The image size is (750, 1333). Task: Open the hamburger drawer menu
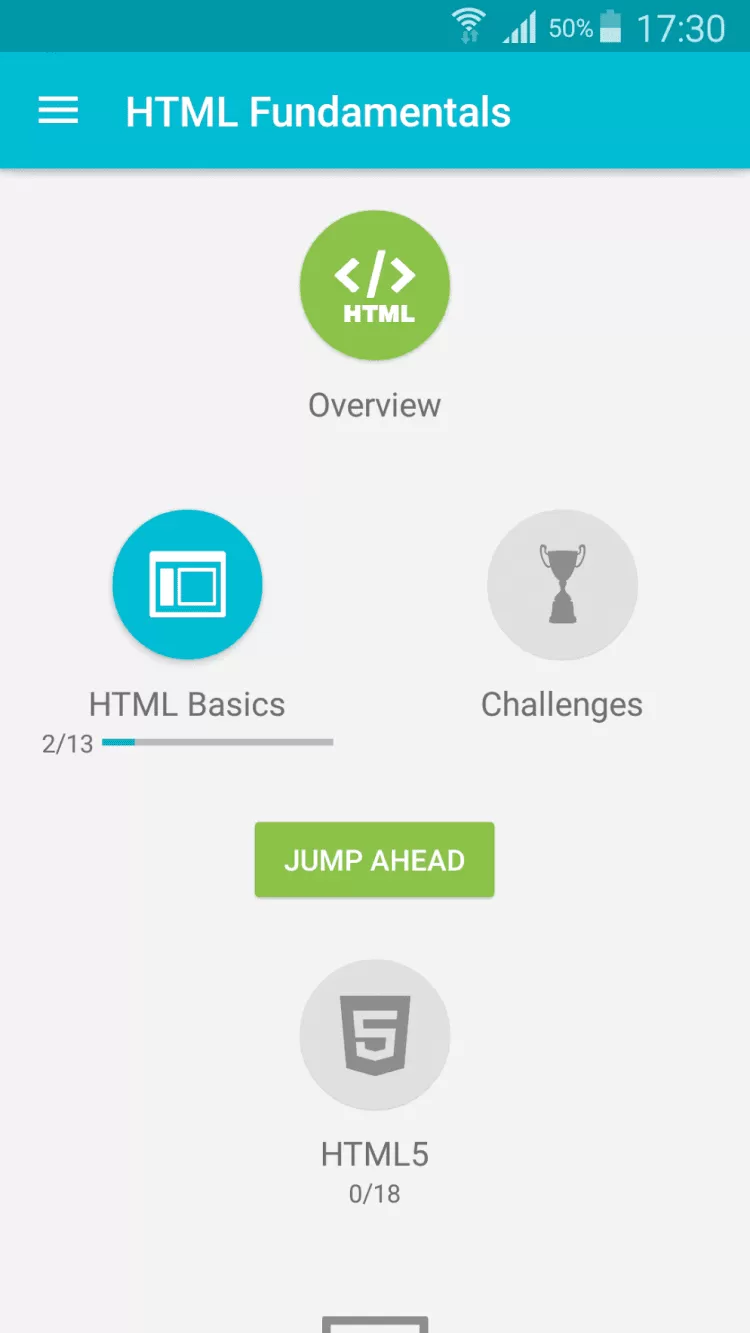58,111
